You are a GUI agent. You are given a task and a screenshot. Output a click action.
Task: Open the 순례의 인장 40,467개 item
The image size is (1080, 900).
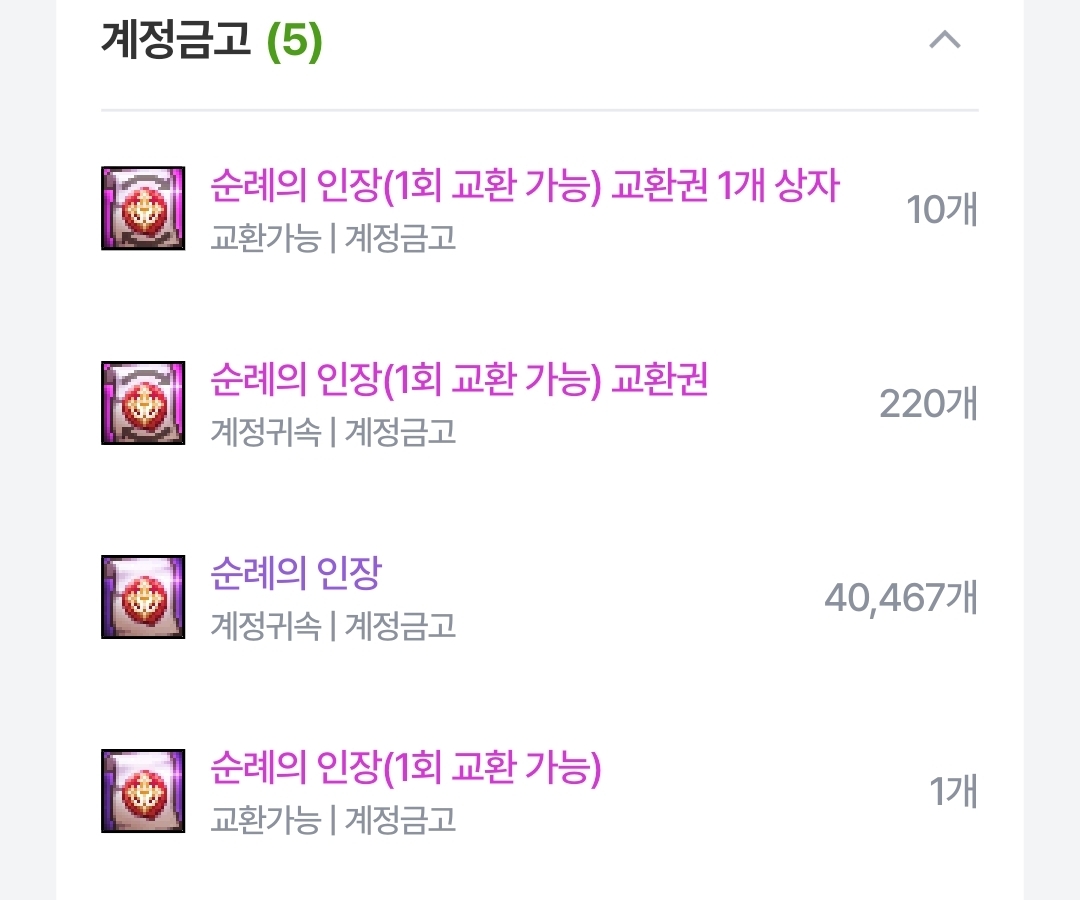coord(296,574)
